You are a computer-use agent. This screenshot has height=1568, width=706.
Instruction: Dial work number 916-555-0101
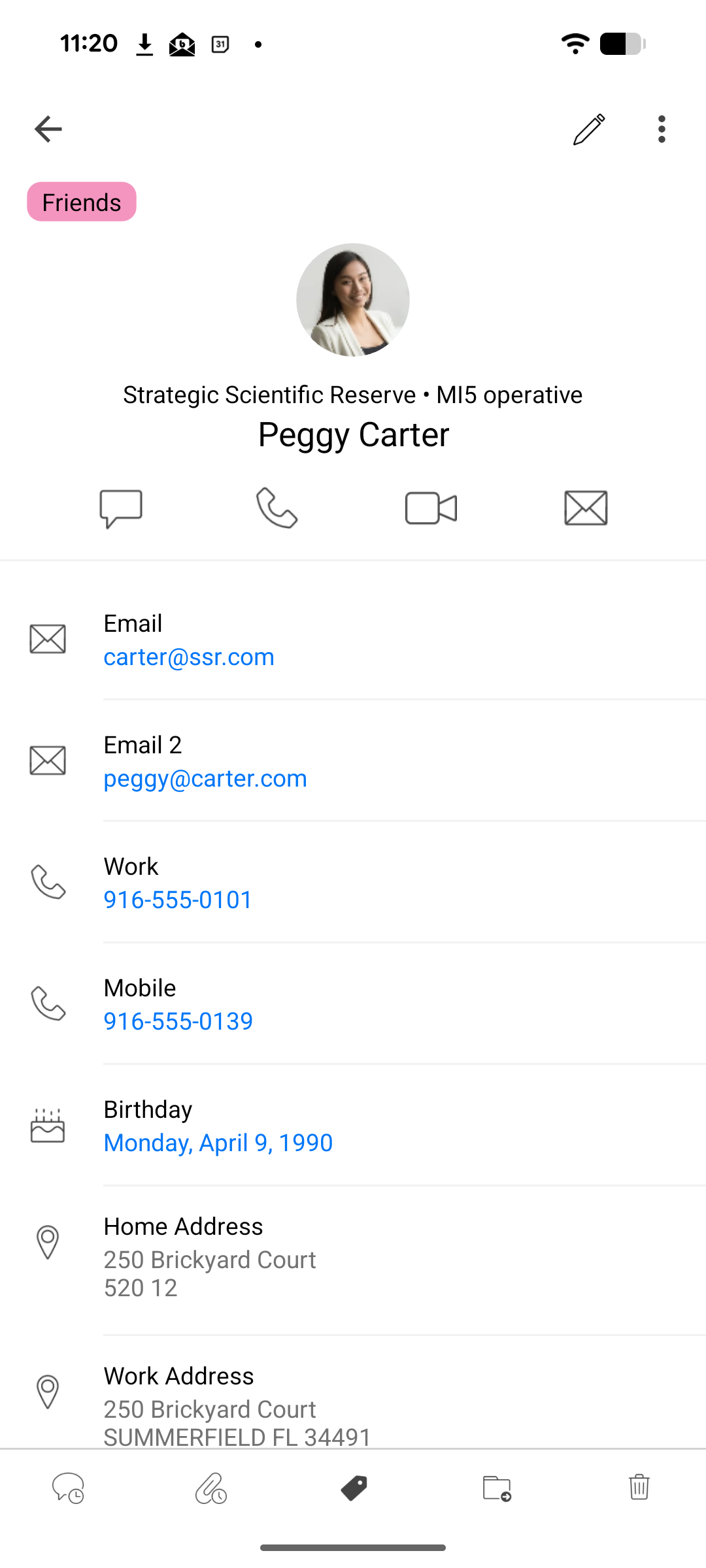coord(178,900)
